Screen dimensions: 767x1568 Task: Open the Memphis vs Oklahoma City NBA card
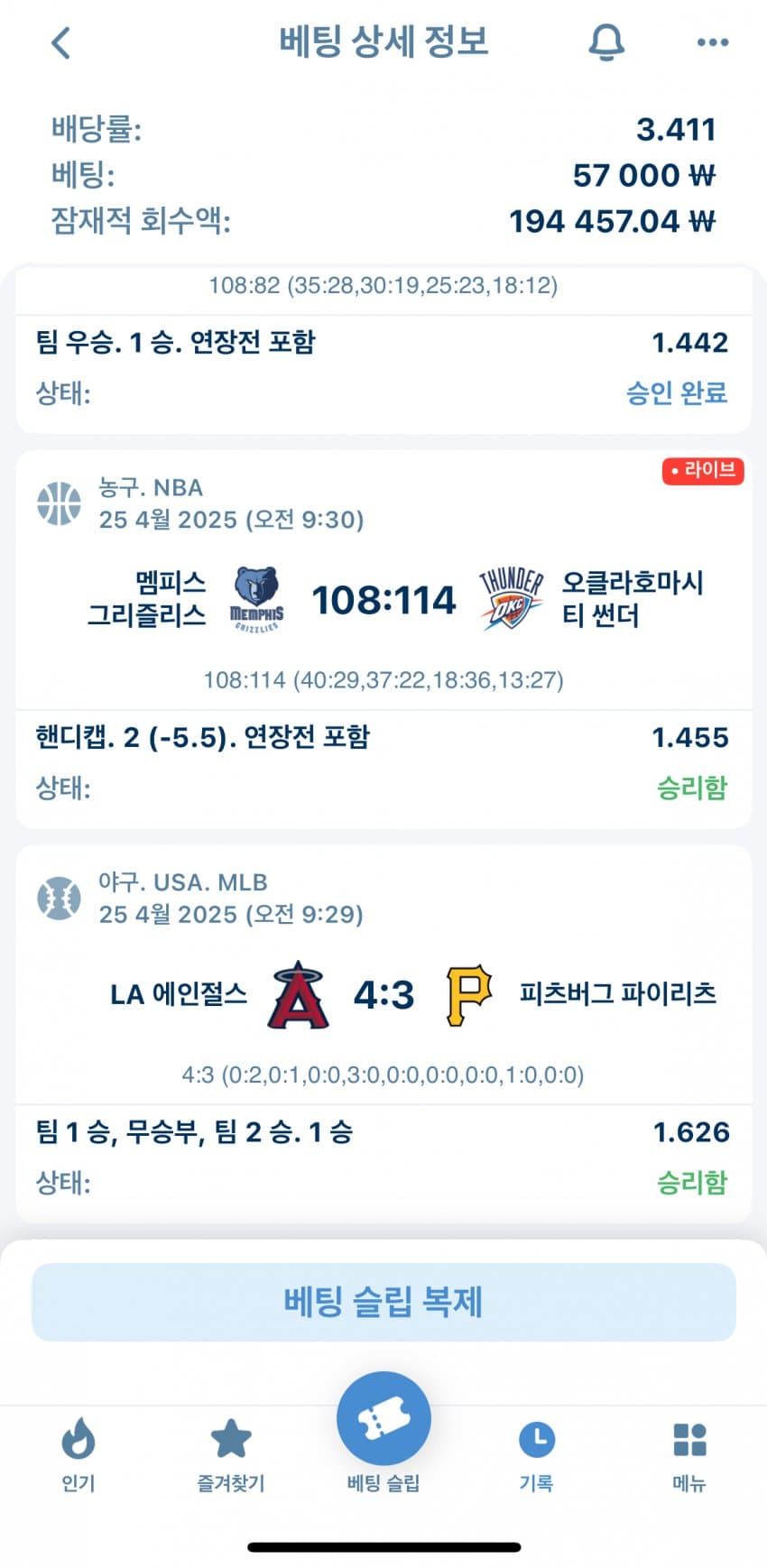click(x=383, y=601)
